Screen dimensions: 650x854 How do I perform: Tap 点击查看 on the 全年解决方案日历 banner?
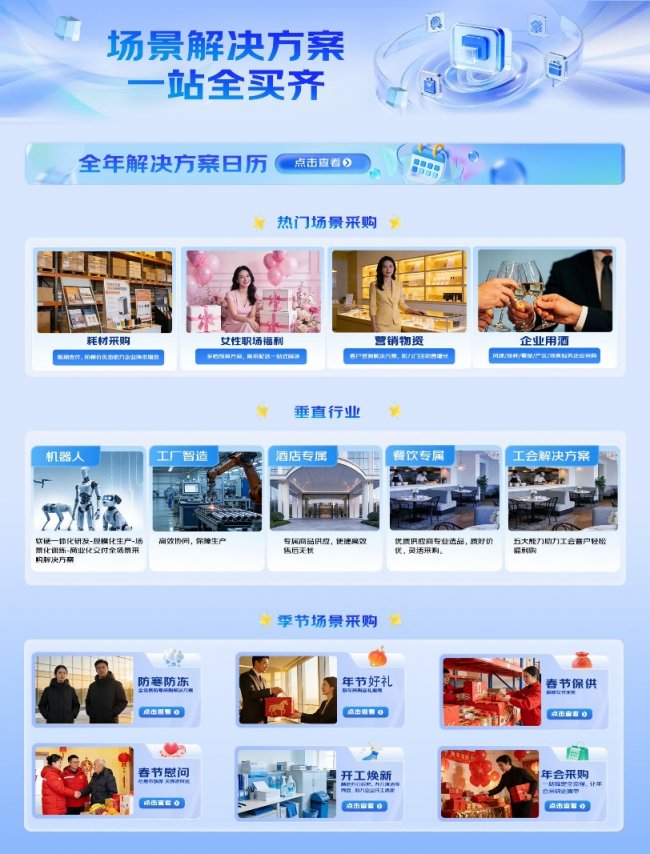click(x=322, y=162)
